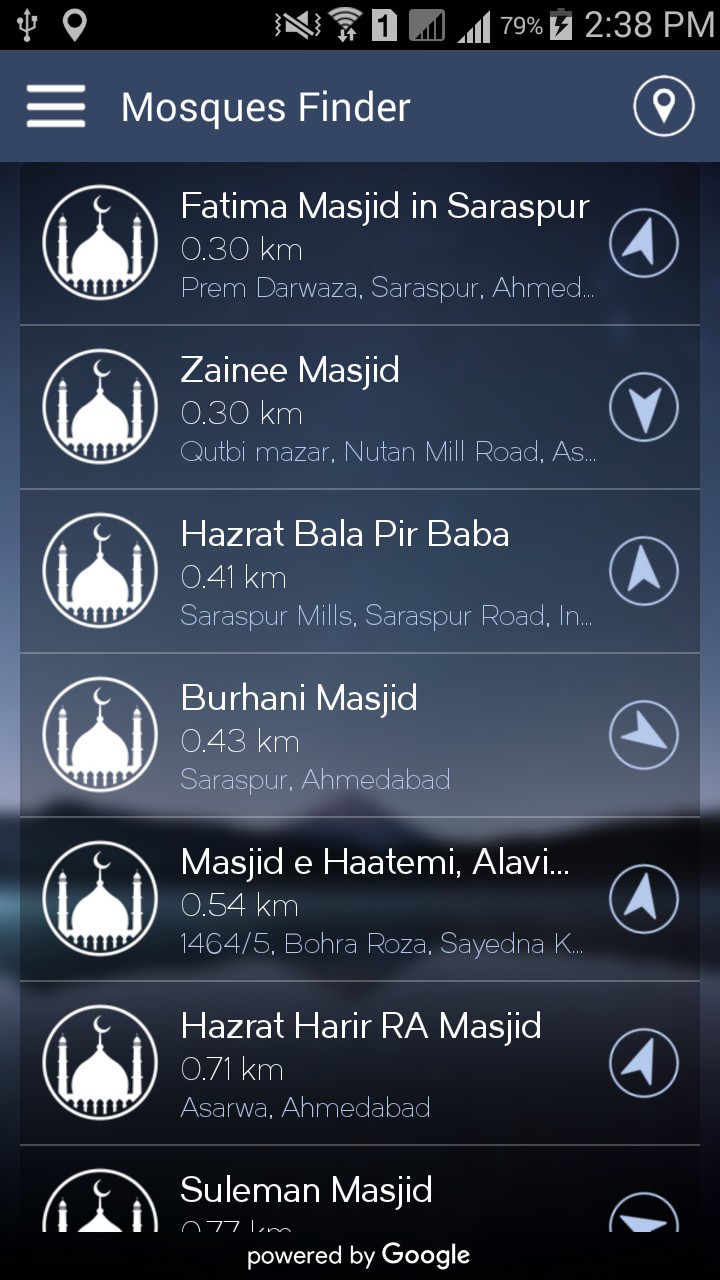View Hazrat Bala Pir Baba details
Screen dimensions: 720x1280
click(x=385, y=572)
